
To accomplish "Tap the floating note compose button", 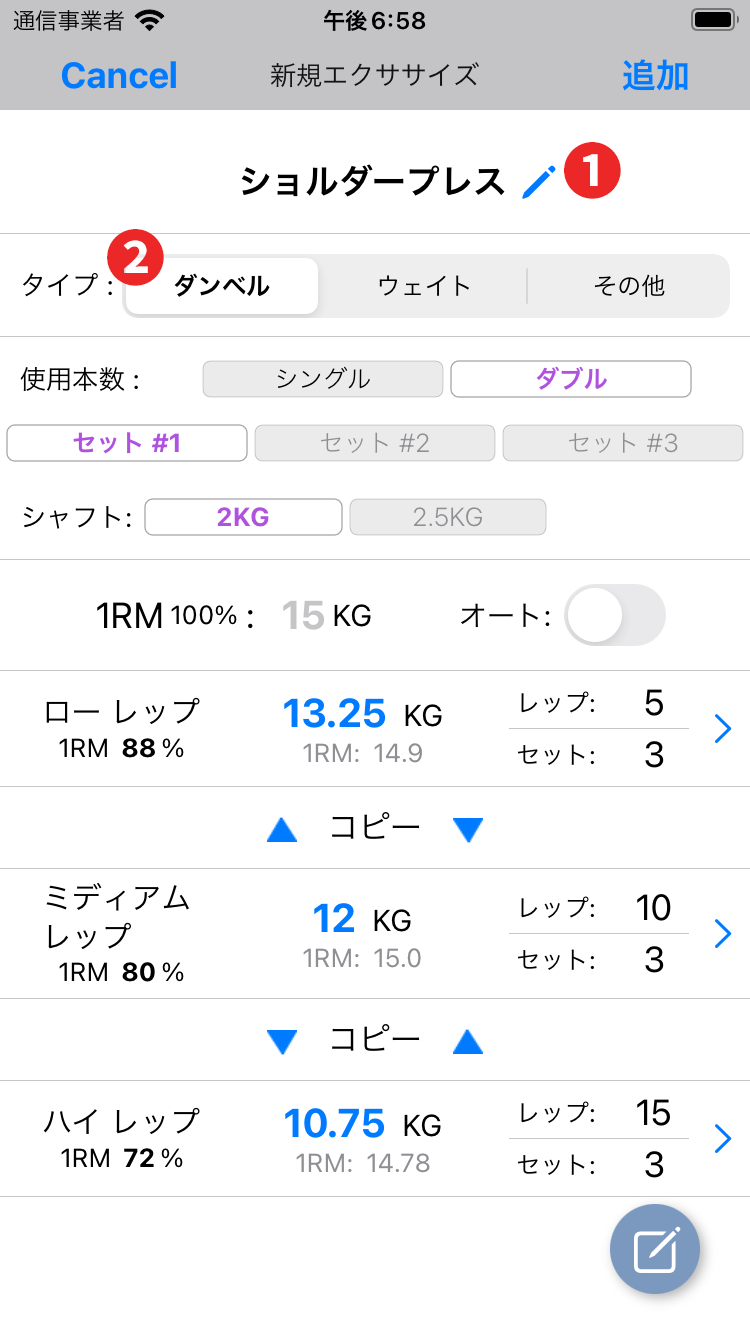I will tap(655, 1249).
